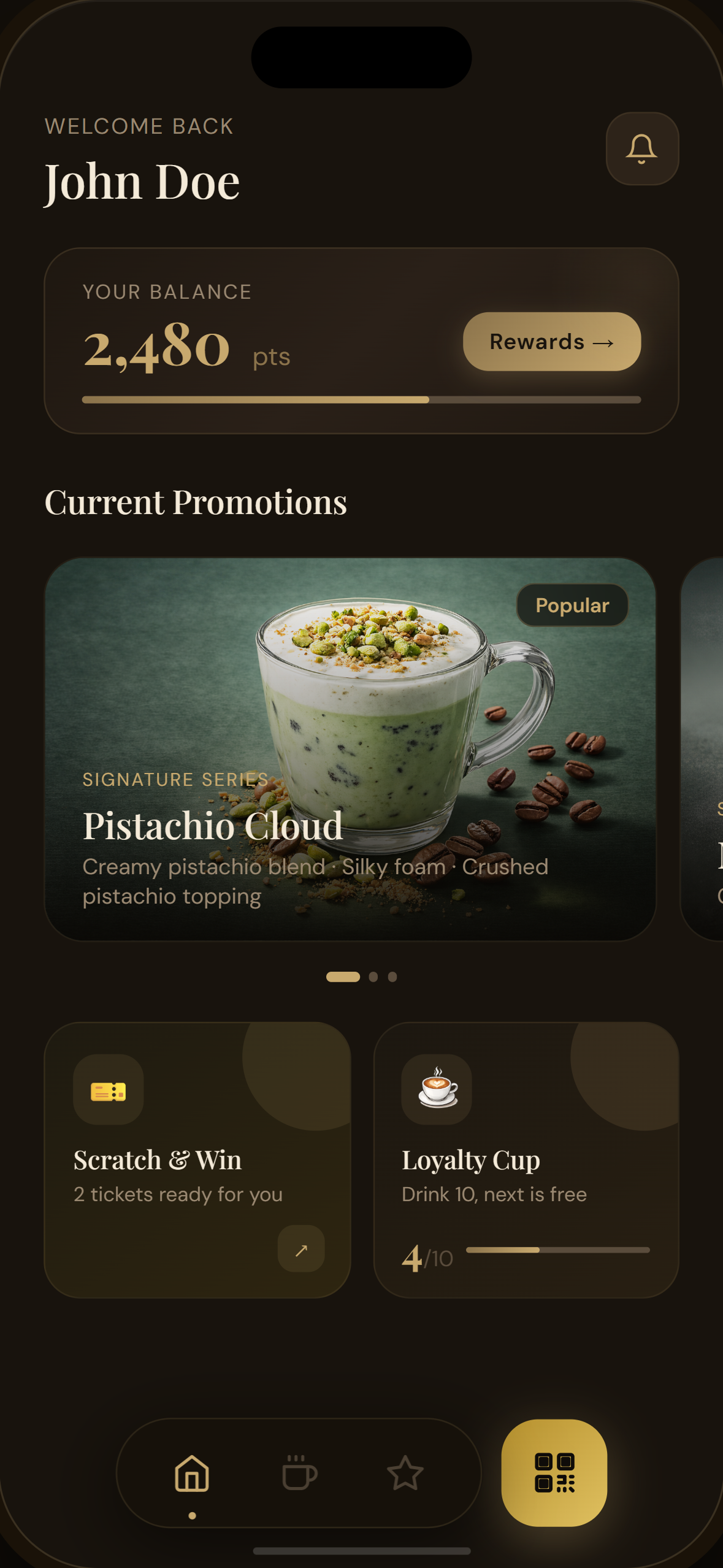Tap the diagonal arrow on Scratch & Win card
The image size is (723, 1568).
pos(301,1250)
